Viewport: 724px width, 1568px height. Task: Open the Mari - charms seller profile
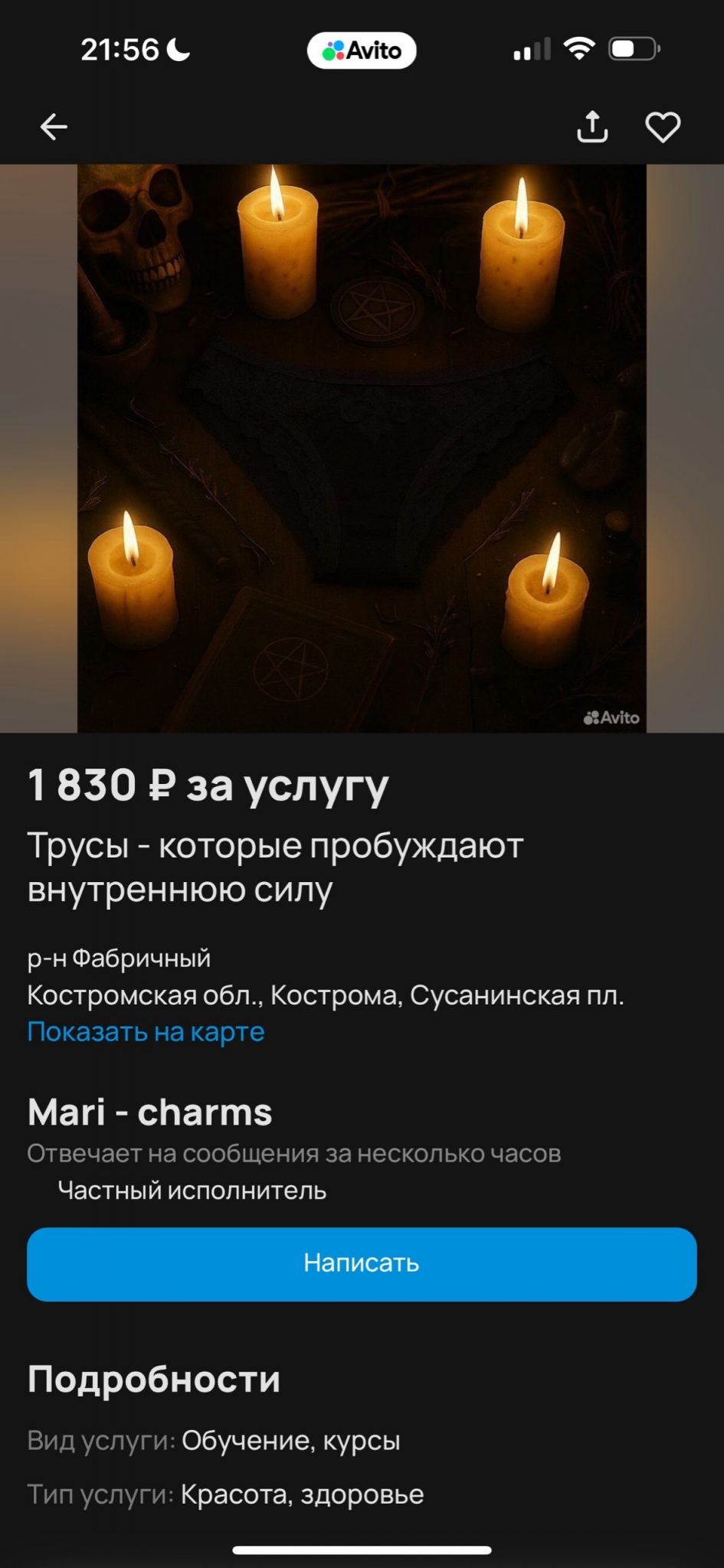150,1112
